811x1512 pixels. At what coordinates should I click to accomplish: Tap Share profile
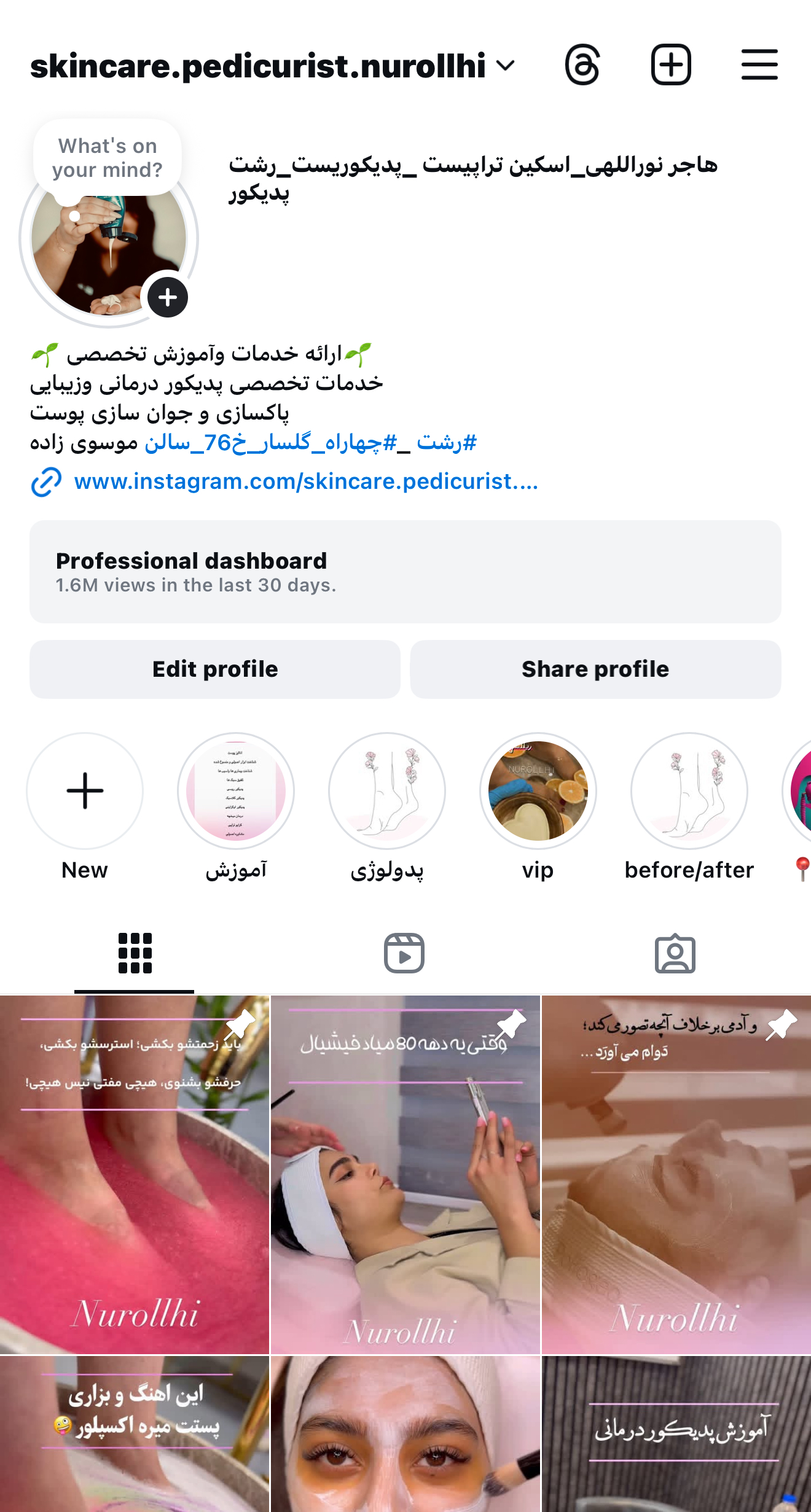[x=595, y=669]
